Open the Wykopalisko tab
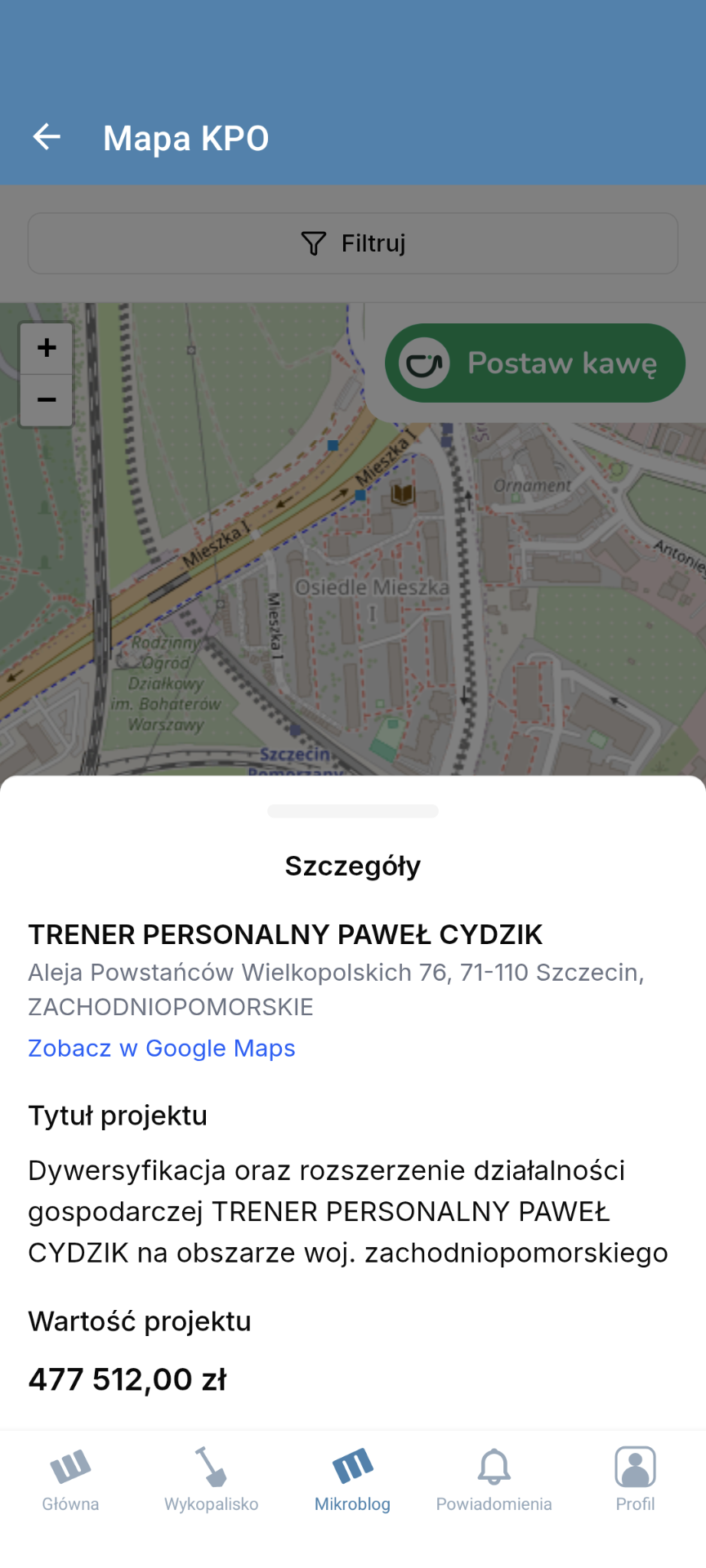The image size is (706, 1568). (x=212, y=1480)
